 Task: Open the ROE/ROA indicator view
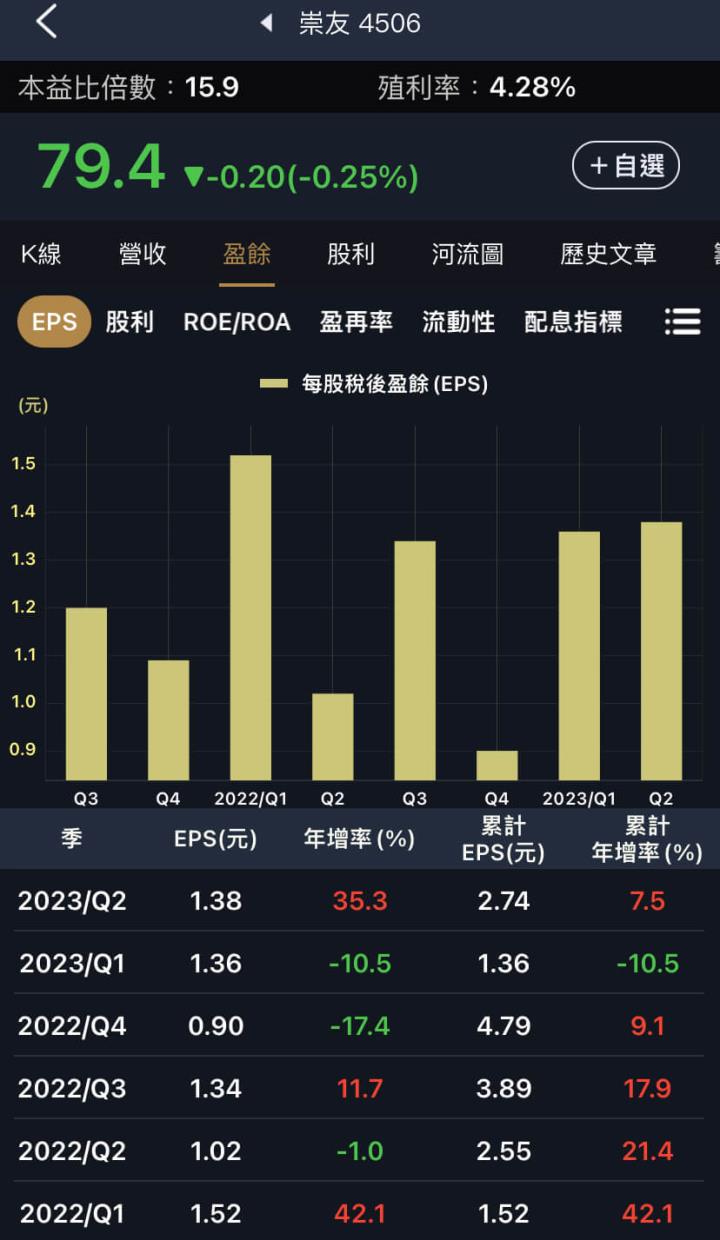point(237,322)
